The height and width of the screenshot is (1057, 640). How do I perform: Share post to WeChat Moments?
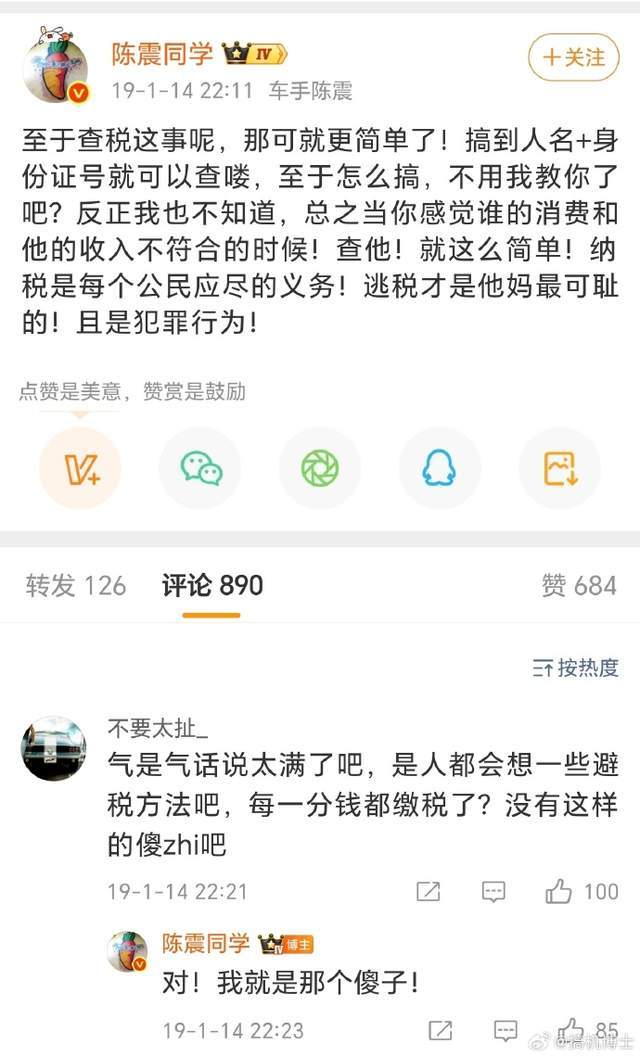tap(320, 468)
